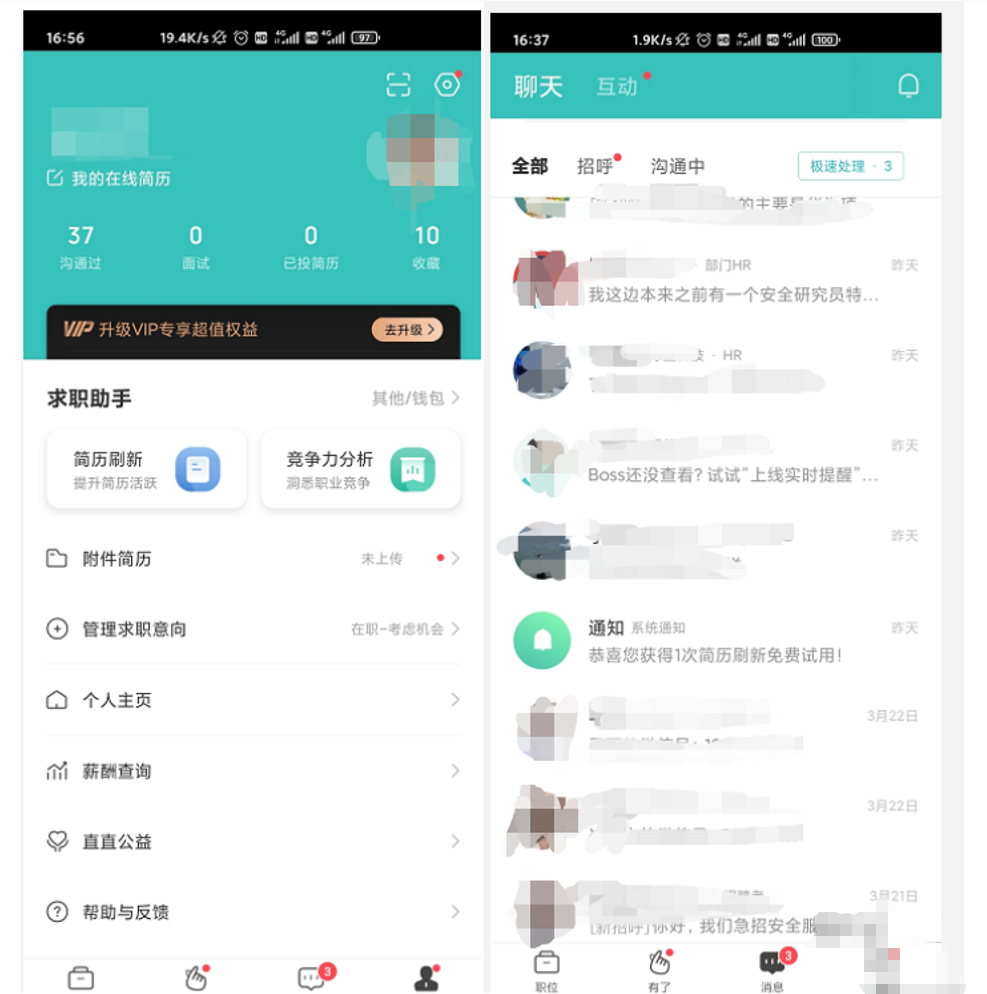Image resolution: width=987 pixels, height=994 pixels.
Task: Open the 通知 系统通知 conversation
Action: pos(715,641)
